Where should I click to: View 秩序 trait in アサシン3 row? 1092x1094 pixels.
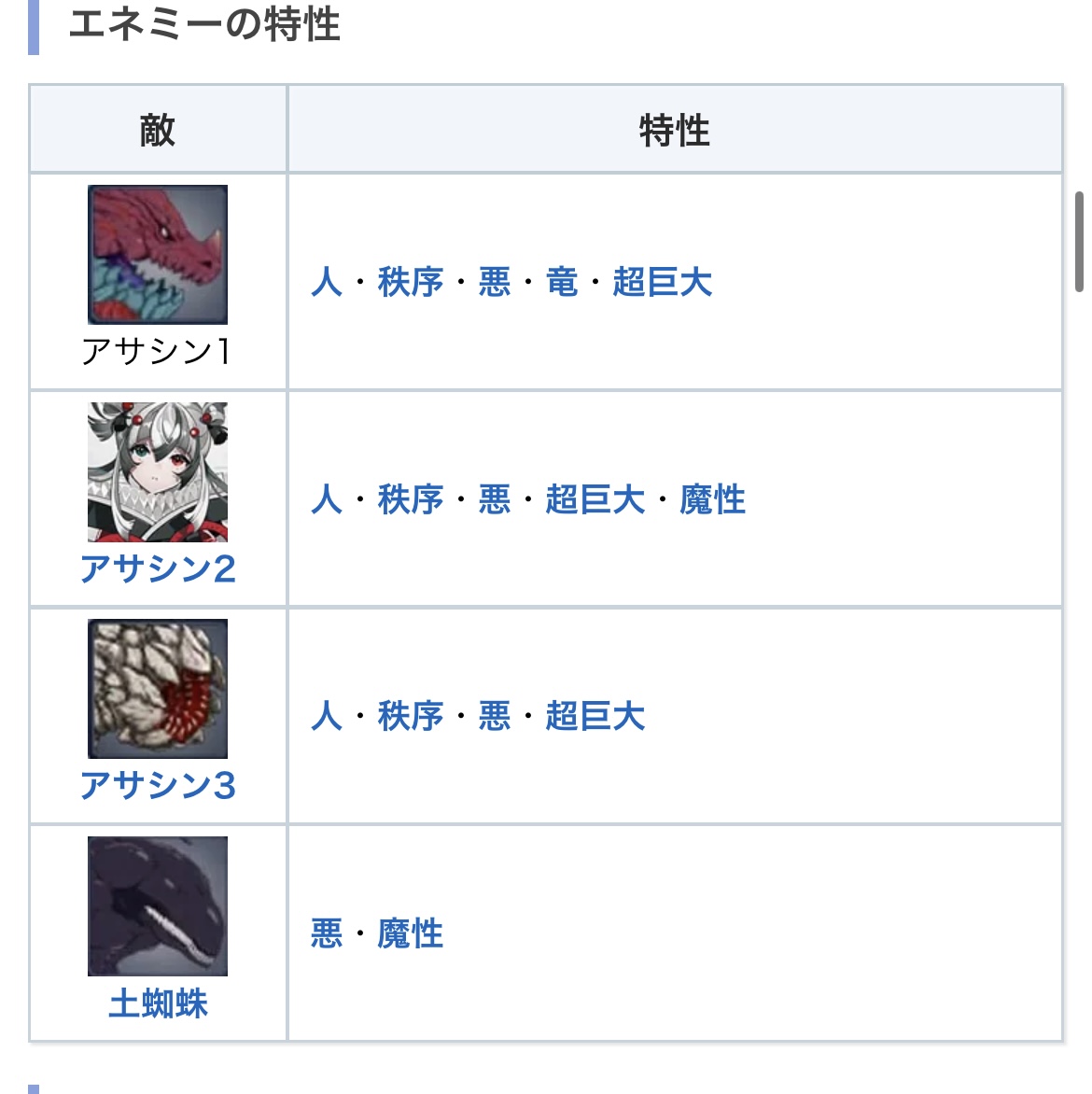point(411,716)
